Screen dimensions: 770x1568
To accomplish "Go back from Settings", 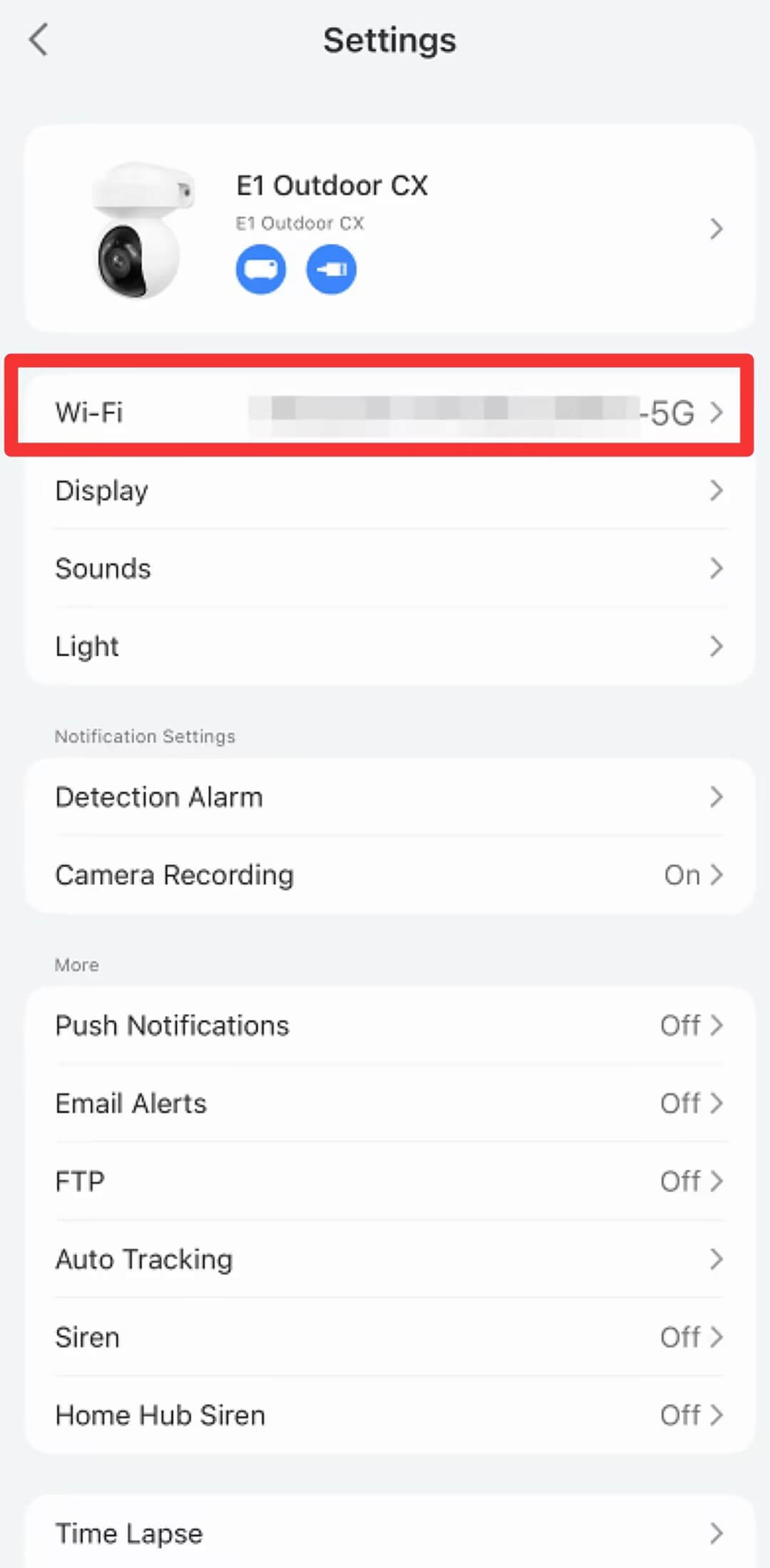I will point(39,40).
